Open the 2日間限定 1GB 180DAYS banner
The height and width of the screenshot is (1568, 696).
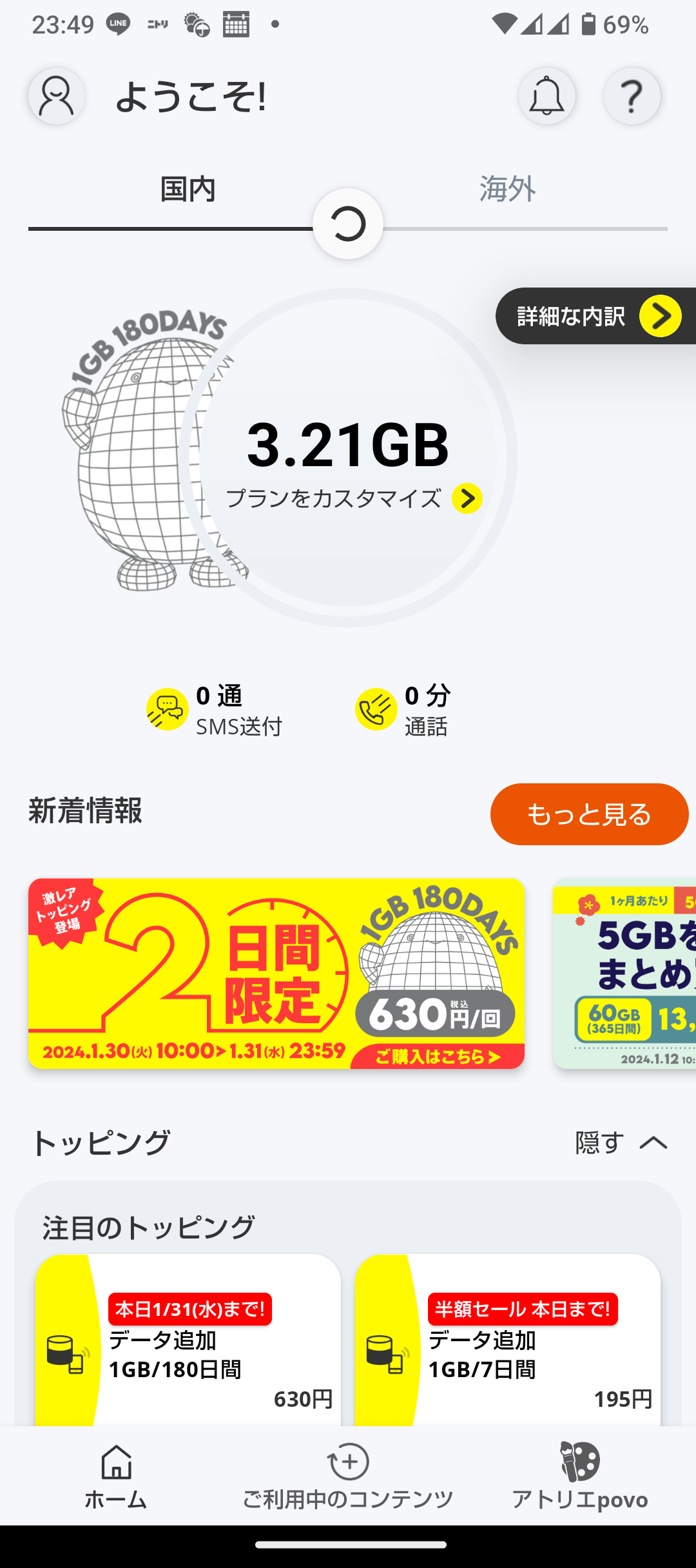pyautogui.click(x=276, y=974)
